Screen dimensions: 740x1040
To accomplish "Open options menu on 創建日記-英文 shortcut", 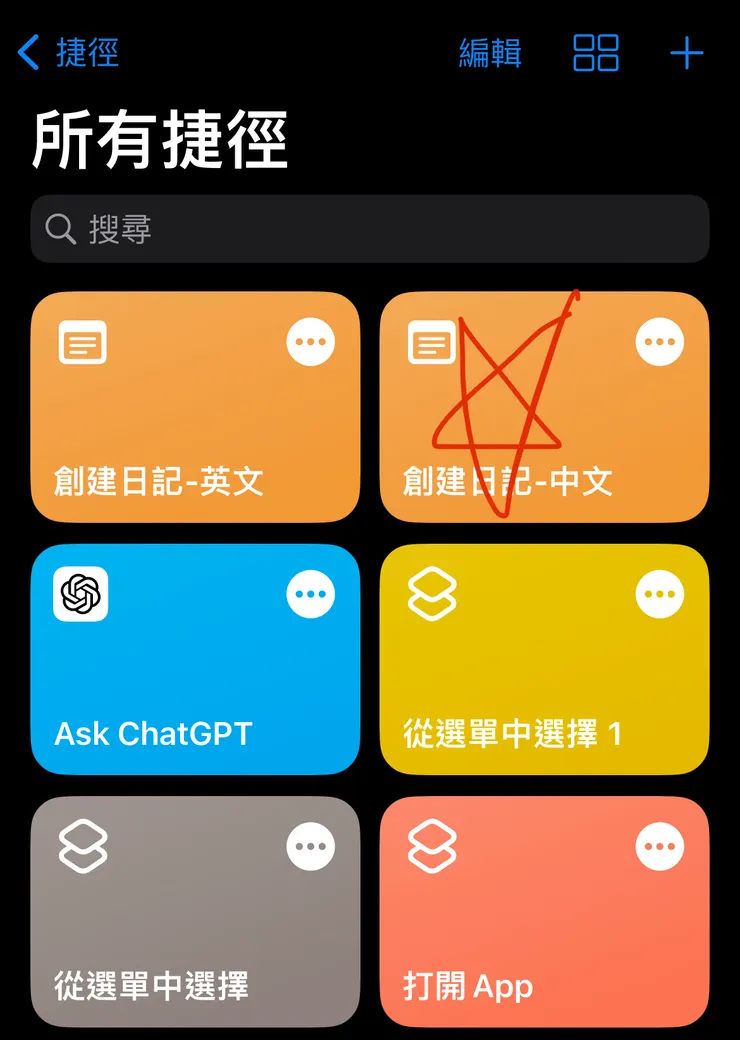I will 310,341.
